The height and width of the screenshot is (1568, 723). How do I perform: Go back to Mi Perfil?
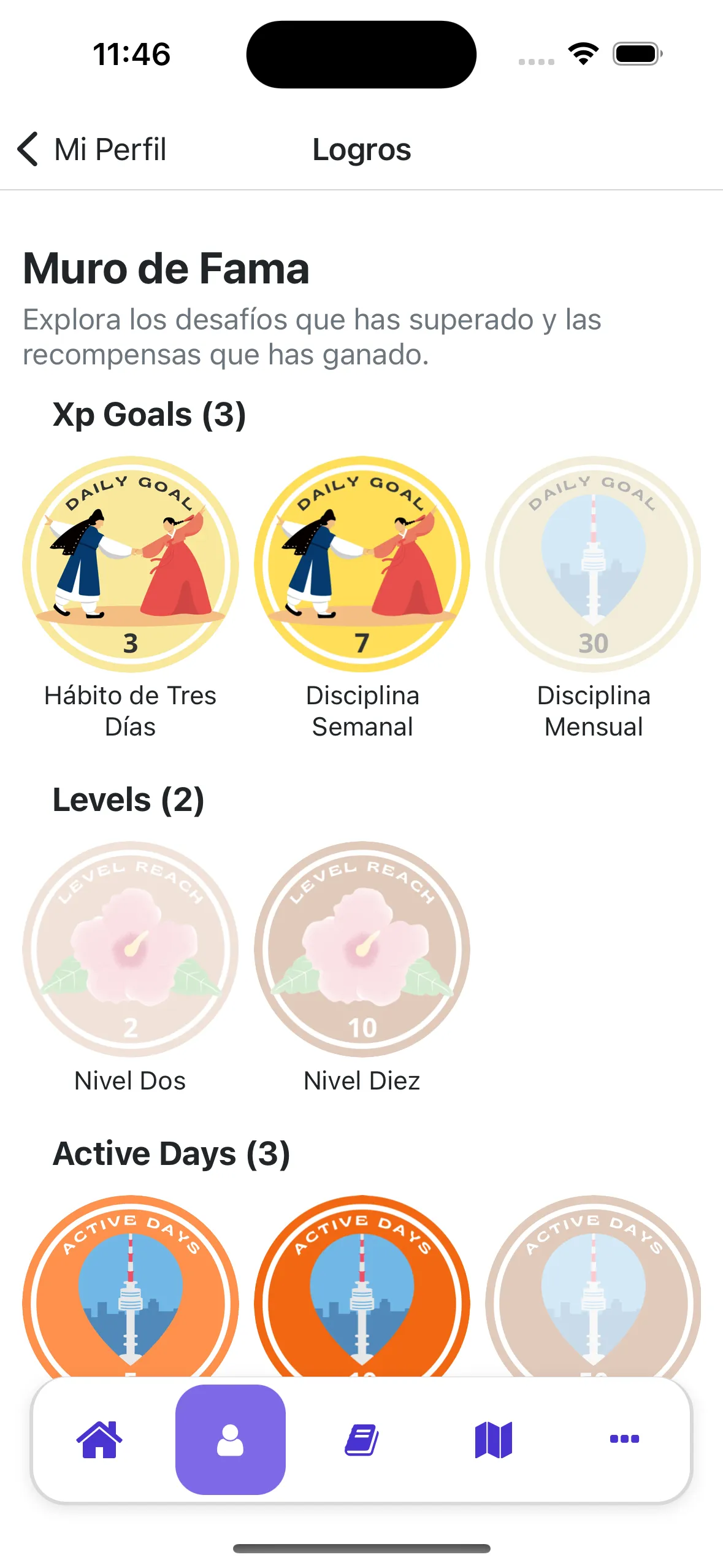pos(92,149)
